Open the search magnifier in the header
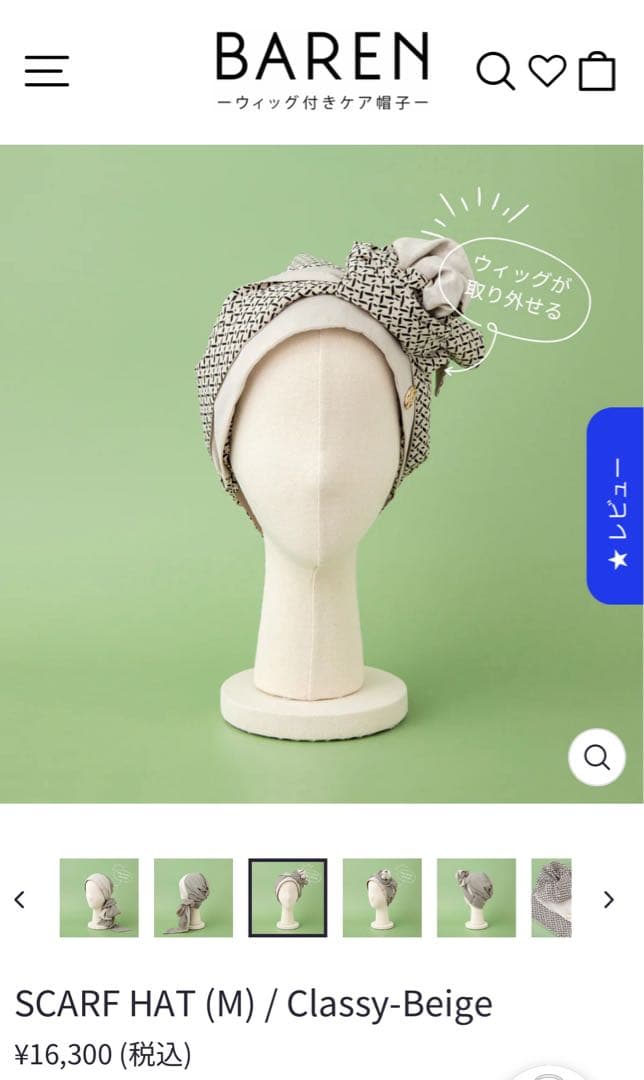644x1080 pixels. tap(494, 71)
